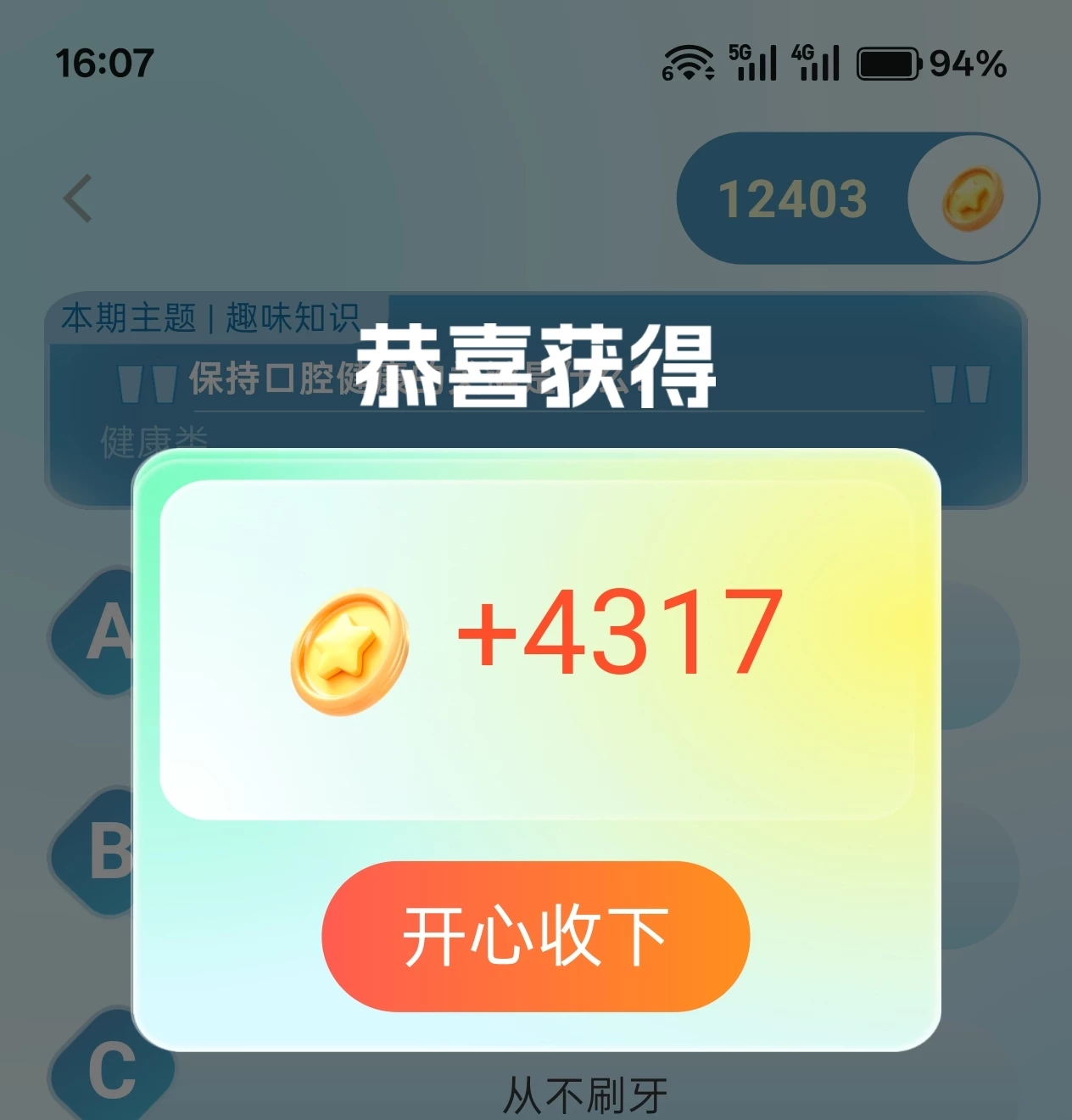The image size is (1072, 1120).
Task: Go back with the arrow icon
Action: pyautogui.click(x=78, y=199)
